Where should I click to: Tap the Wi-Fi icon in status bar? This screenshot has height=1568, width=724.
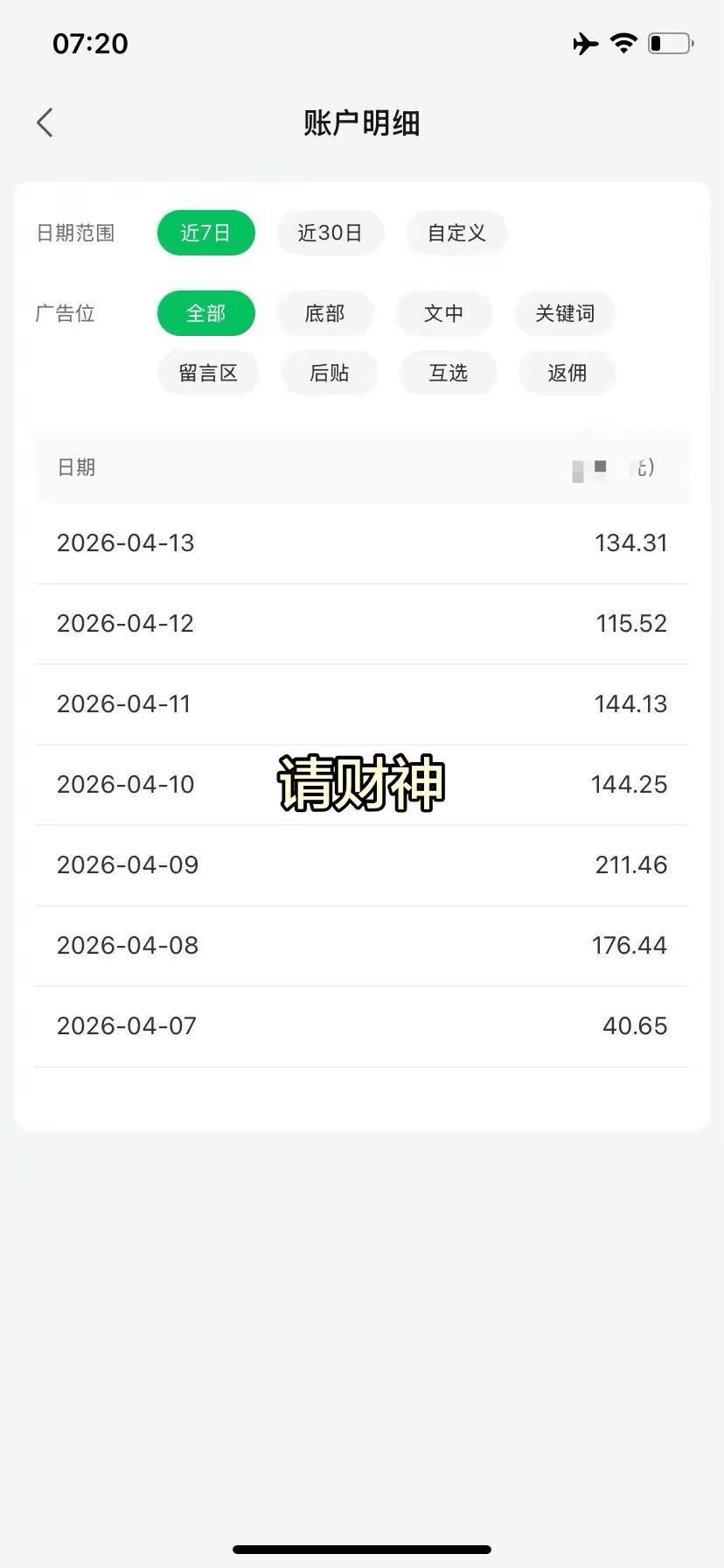coord(623,44)
